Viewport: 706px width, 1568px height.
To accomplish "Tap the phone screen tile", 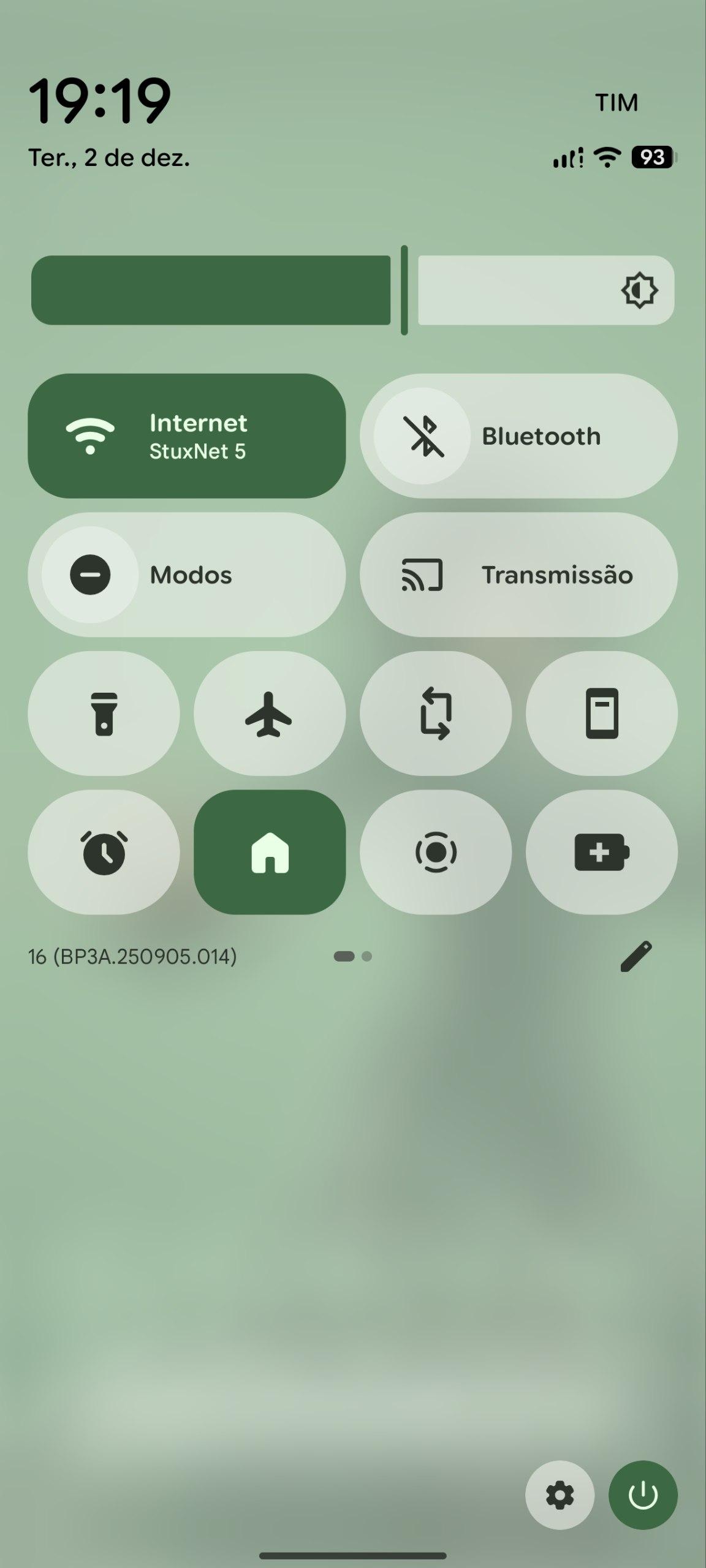I will point(601,714).
